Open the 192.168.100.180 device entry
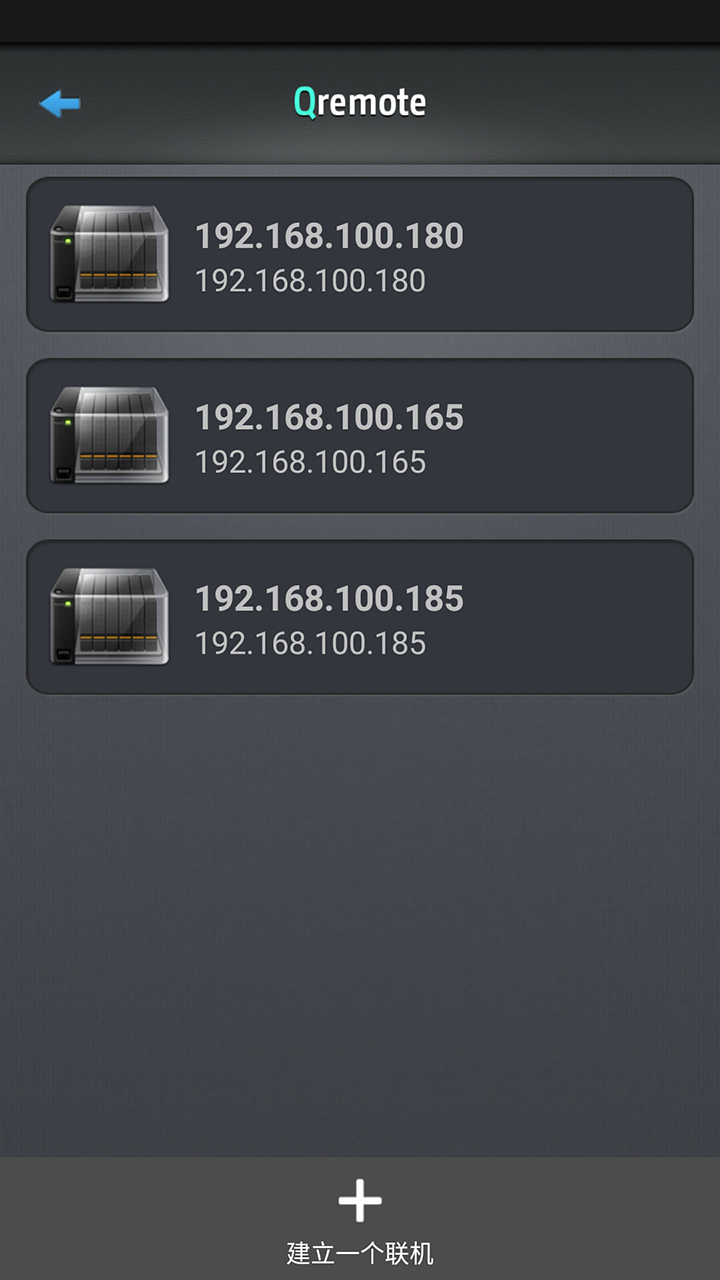This screenshot has height=1280, width=720. coord(360,255)
